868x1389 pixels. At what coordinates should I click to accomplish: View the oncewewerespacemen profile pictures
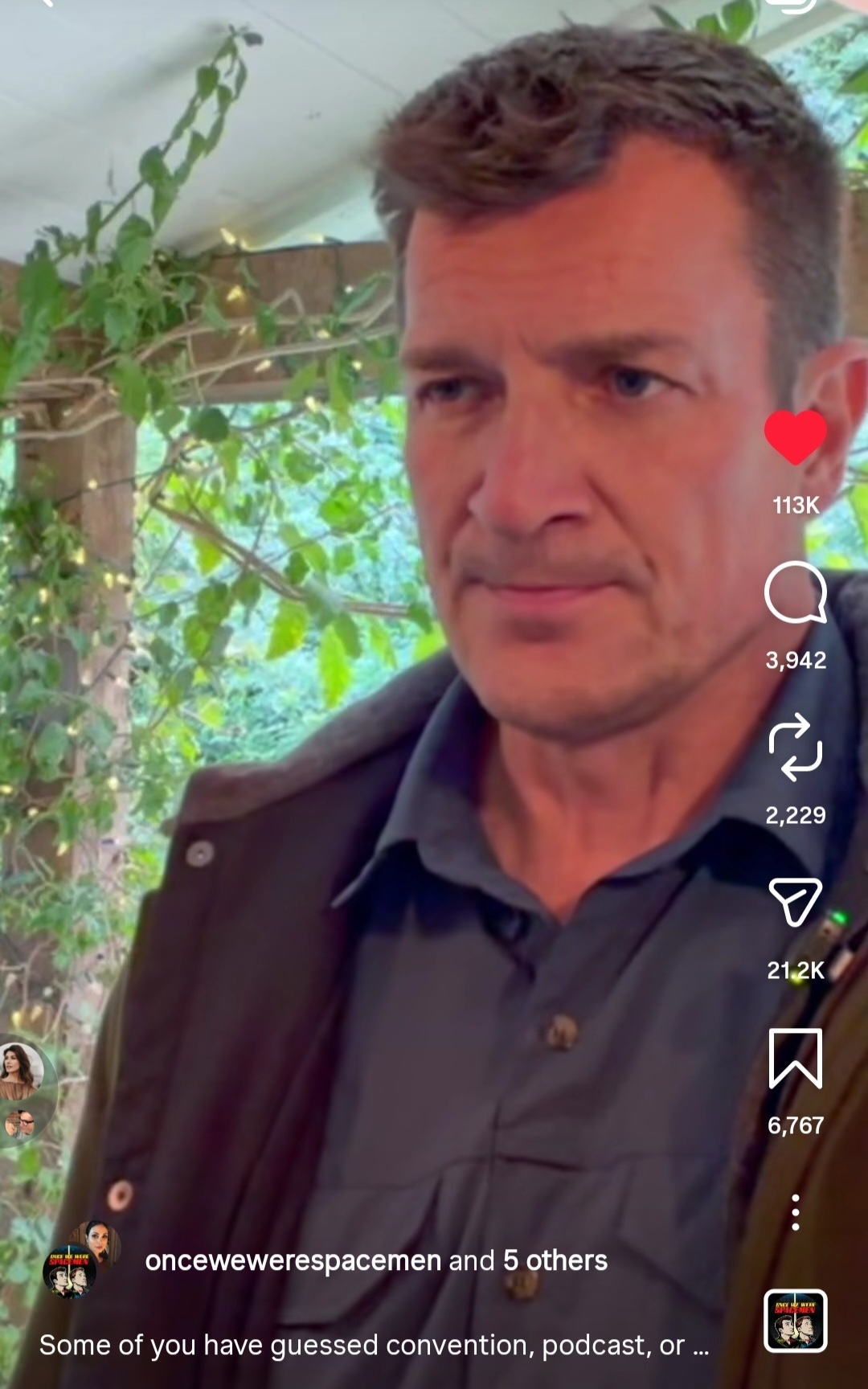tap(80, 1260)
